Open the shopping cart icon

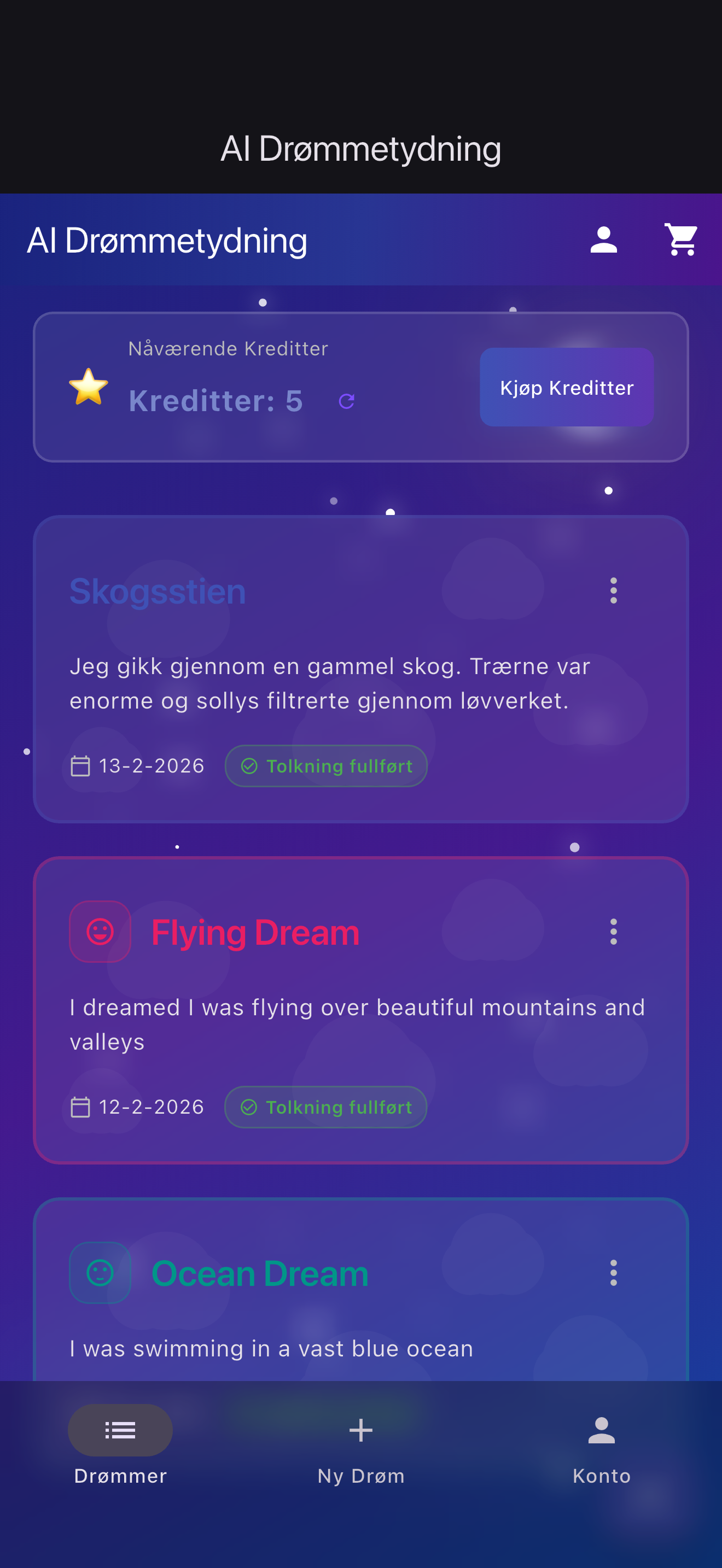(x=680, y=240)
